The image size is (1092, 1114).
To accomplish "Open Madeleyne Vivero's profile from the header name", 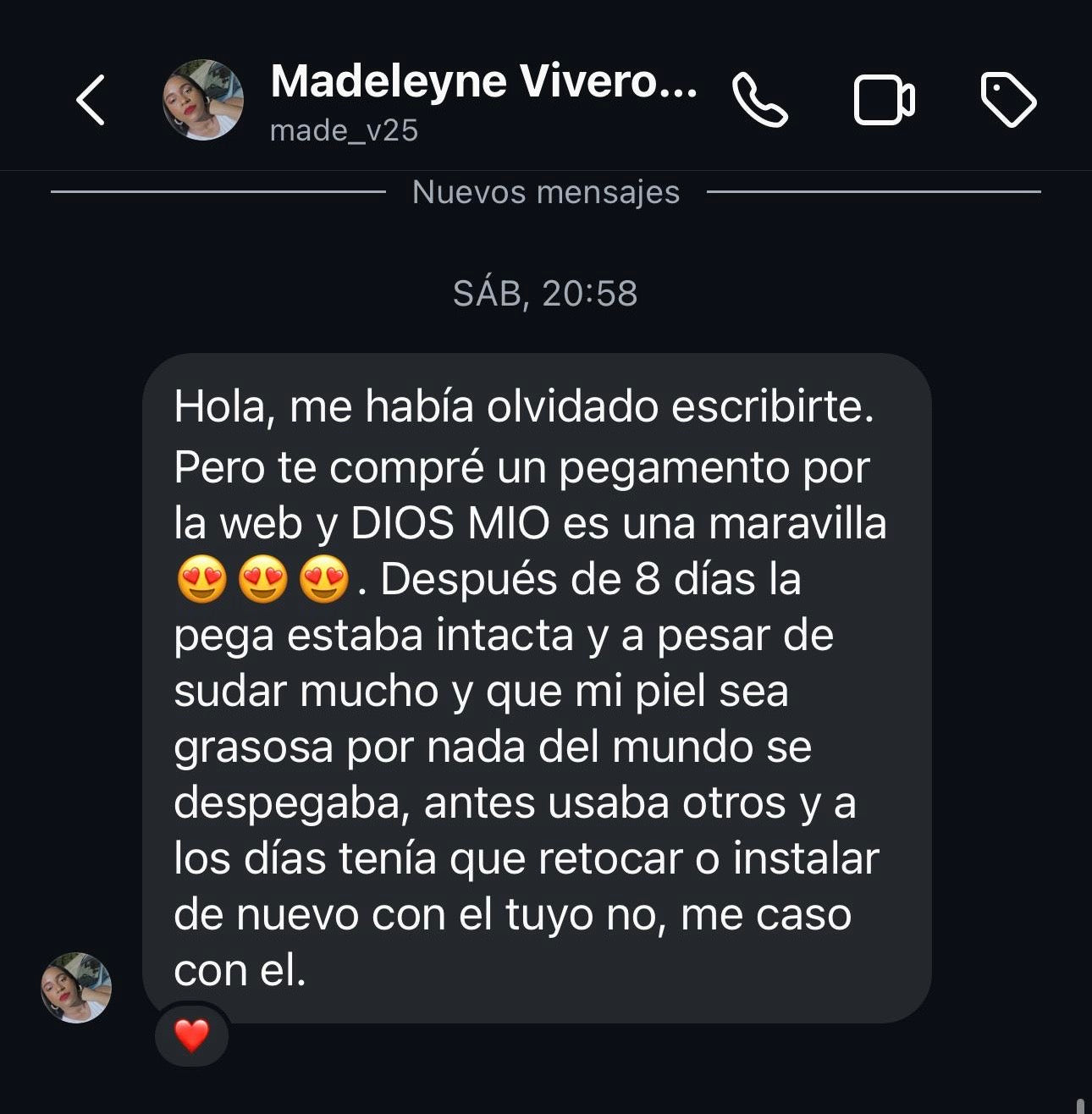I will (x=483, y=82).
